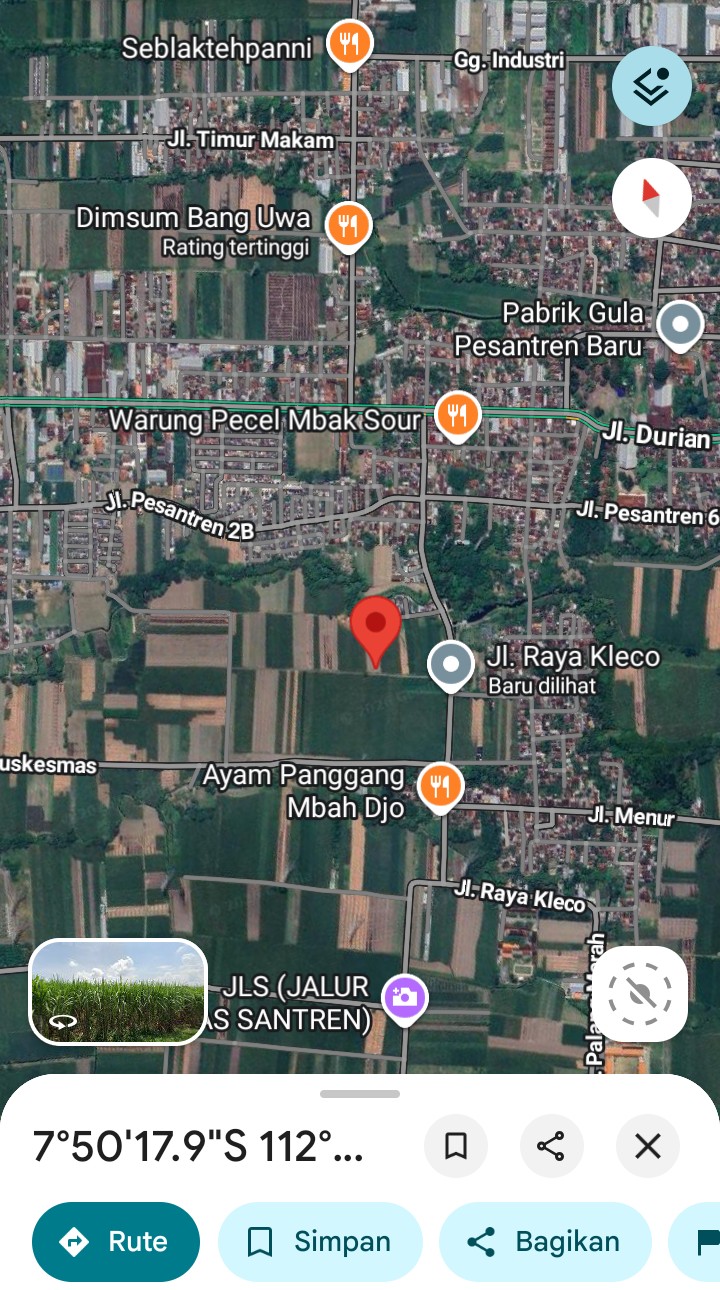Tap the compass to reset orientation
Image resolution: width=720 pixels, height=1290 pixels.
[651, 197]
